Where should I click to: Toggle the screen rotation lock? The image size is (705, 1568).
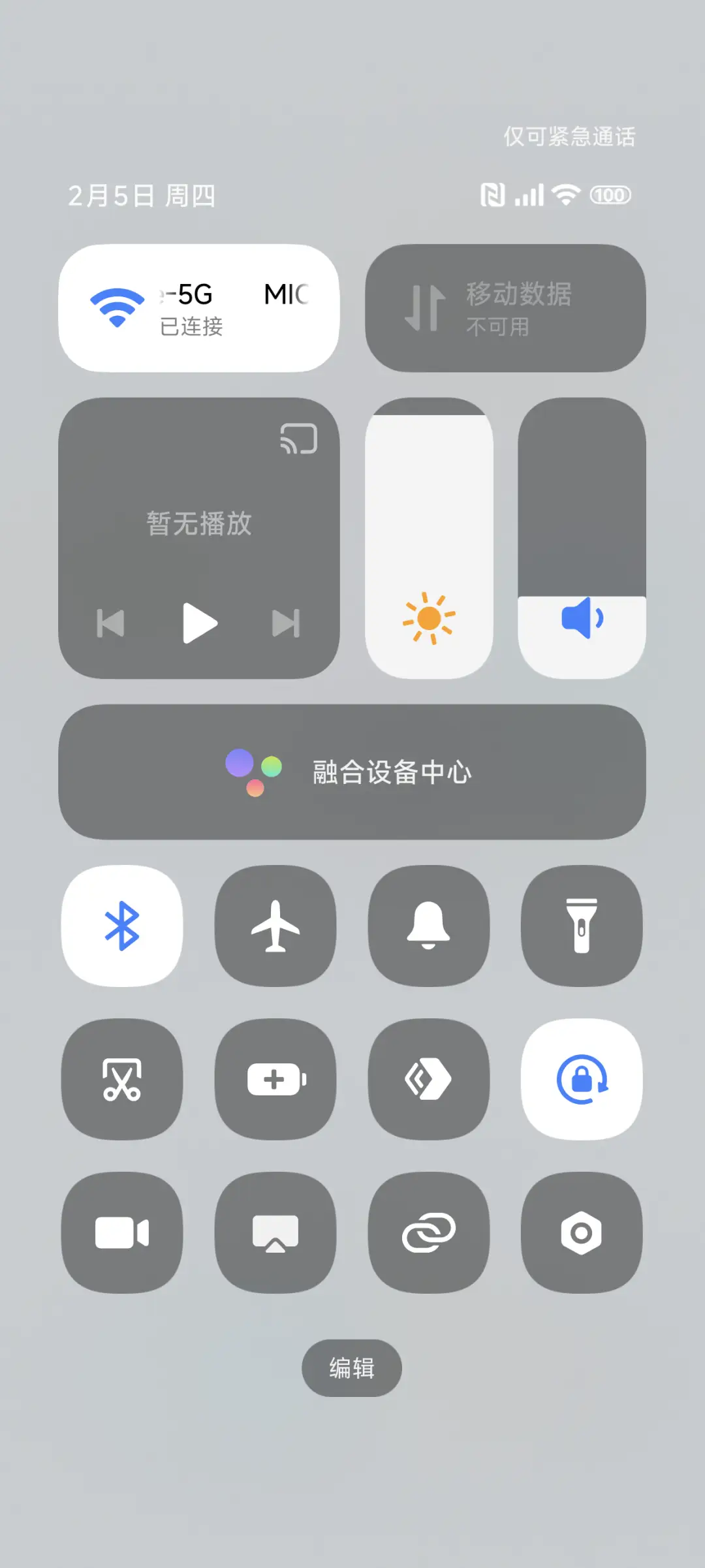pos(581,1078)
